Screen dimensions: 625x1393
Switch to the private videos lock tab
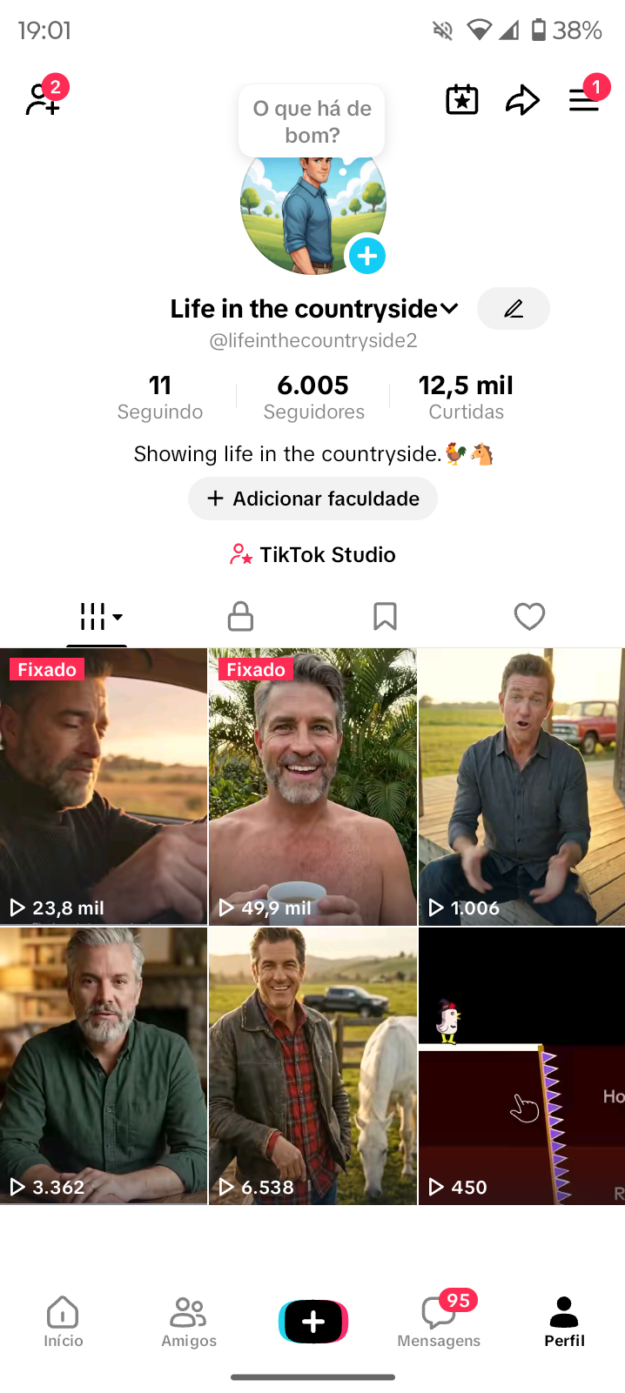click(240, 616)
